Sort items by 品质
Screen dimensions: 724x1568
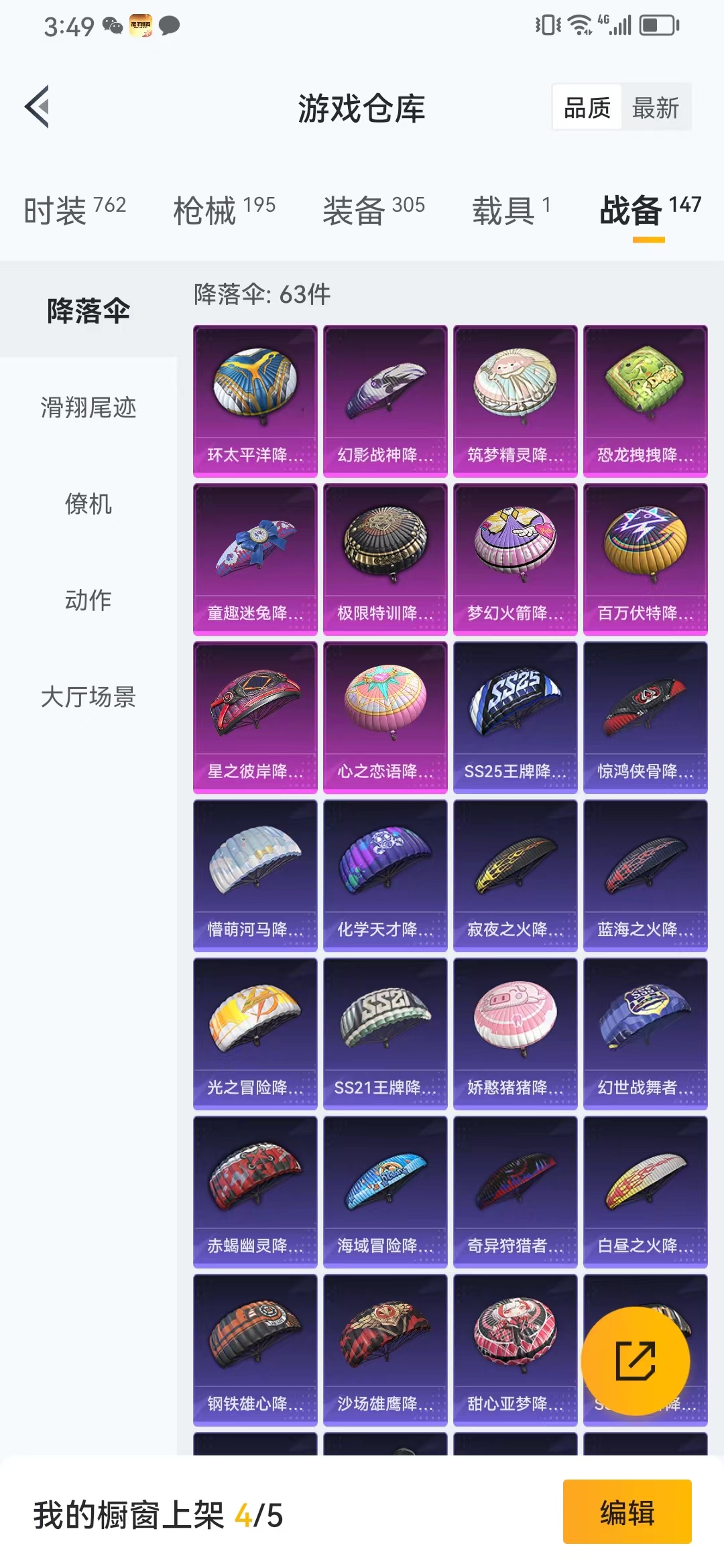pyautogui.click(x=587, y=107)
